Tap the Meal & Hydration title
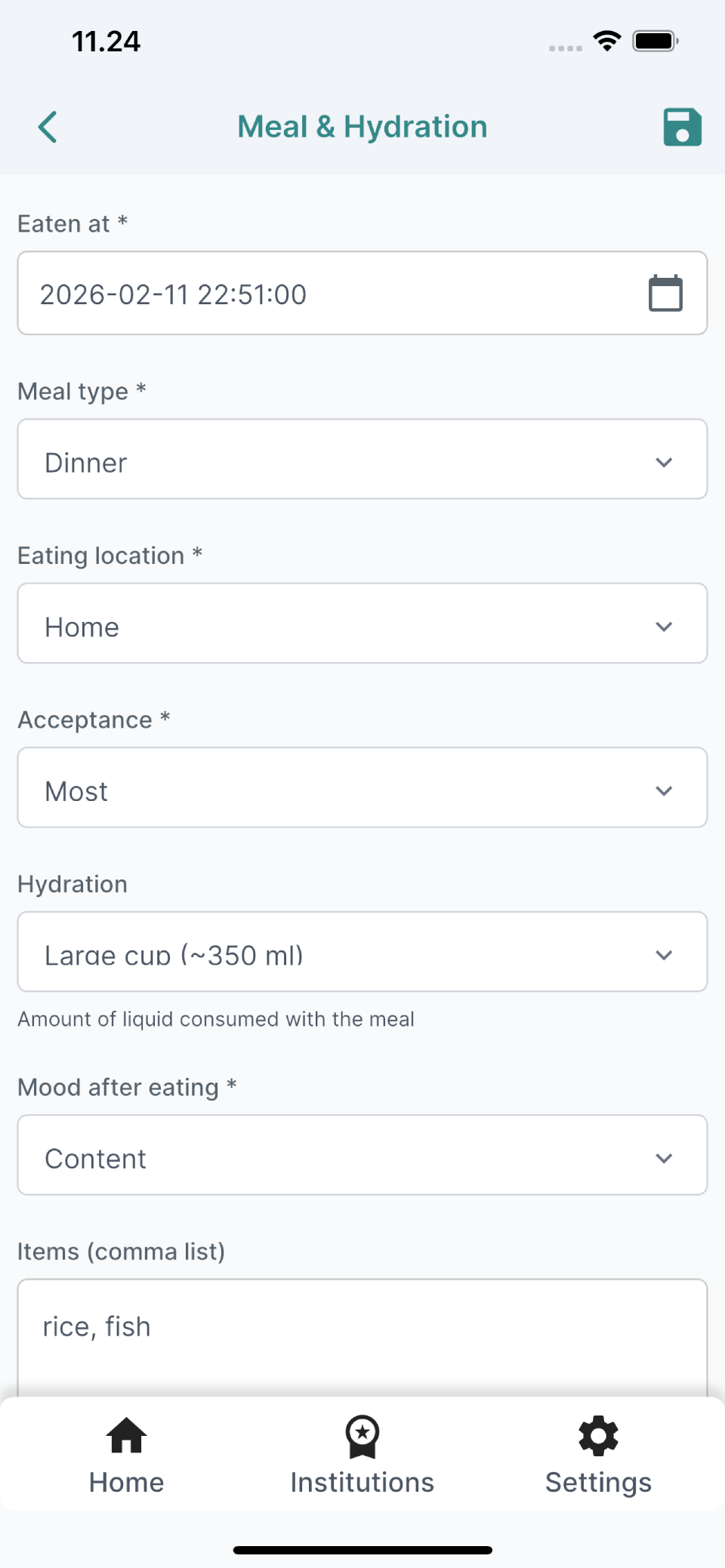The height and width of the screenshot is (1568, 725). click(x=362, y=127)
